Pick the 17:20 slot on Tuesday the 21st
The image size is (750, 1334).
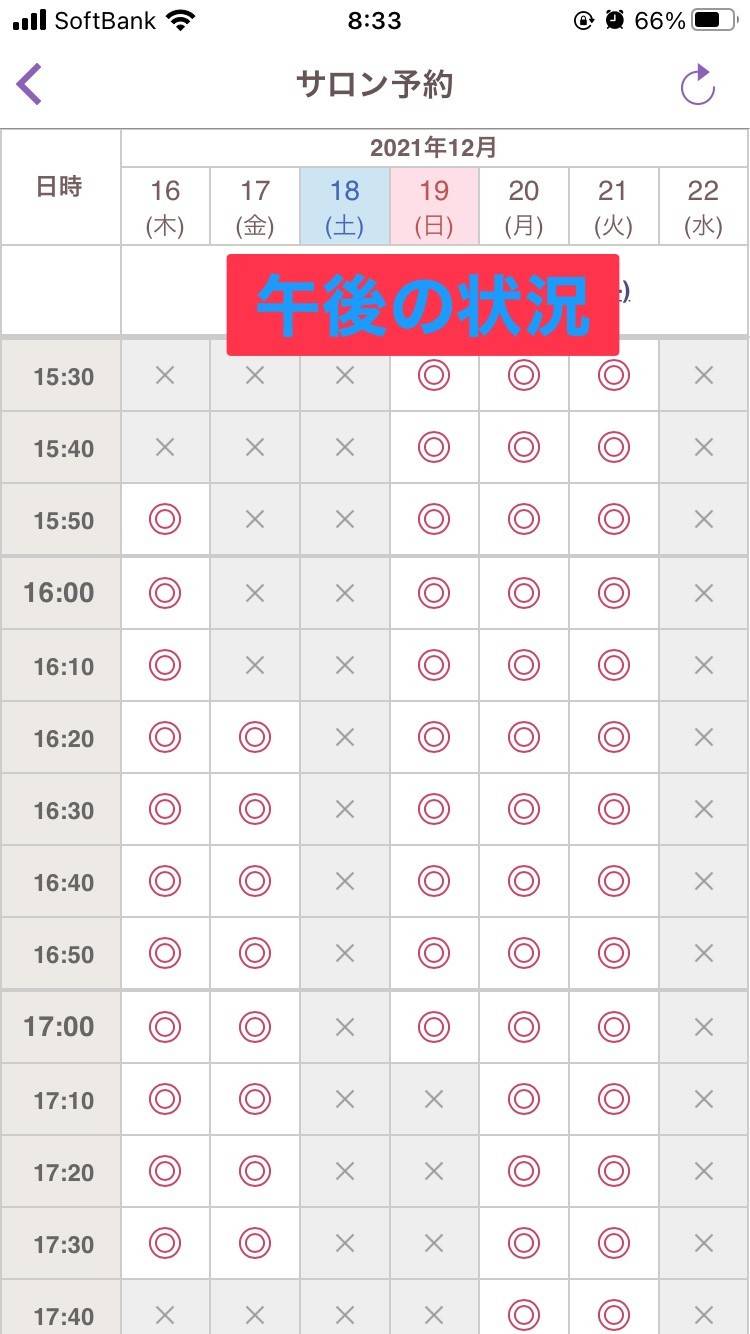click(x=613, y=1171)
